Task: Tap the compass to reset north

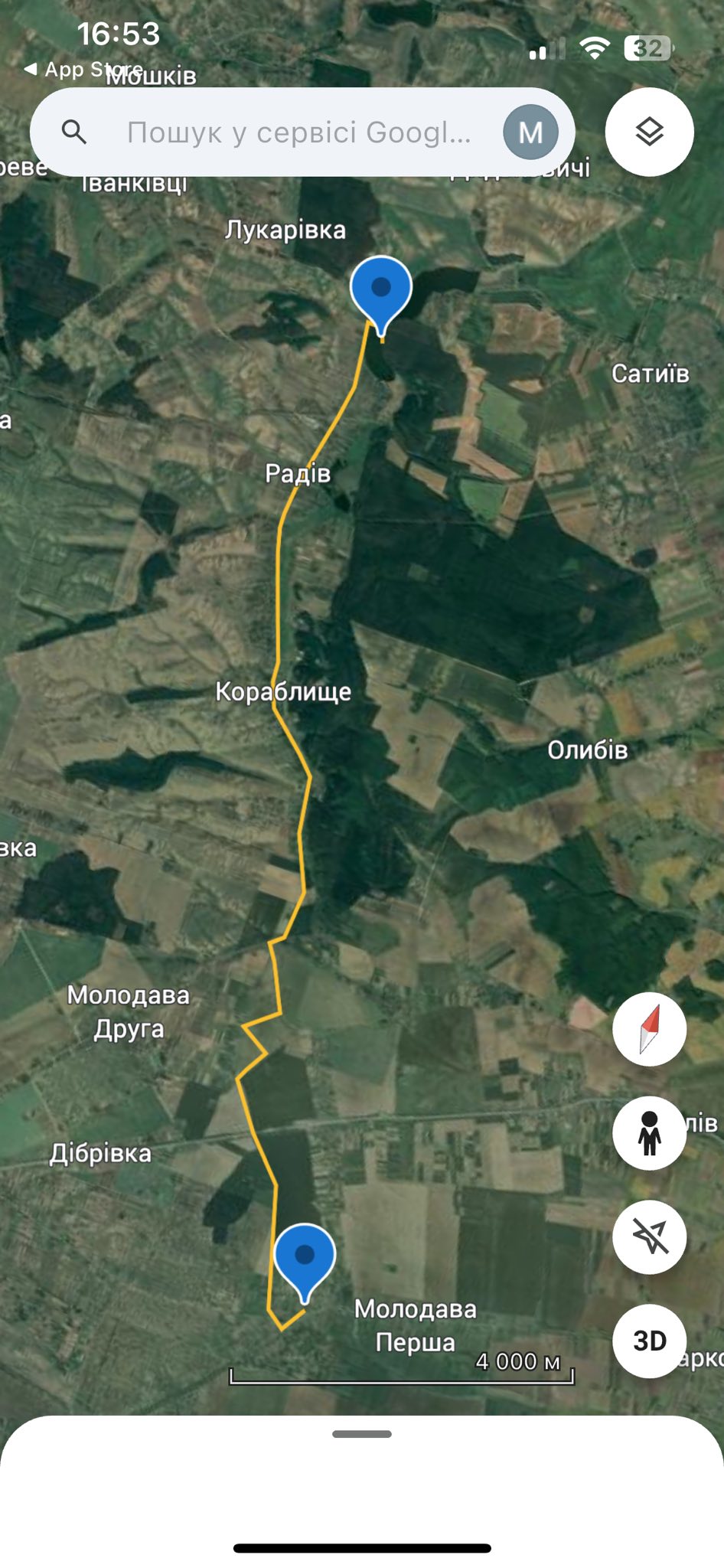Action: [x=649, y=1030]
